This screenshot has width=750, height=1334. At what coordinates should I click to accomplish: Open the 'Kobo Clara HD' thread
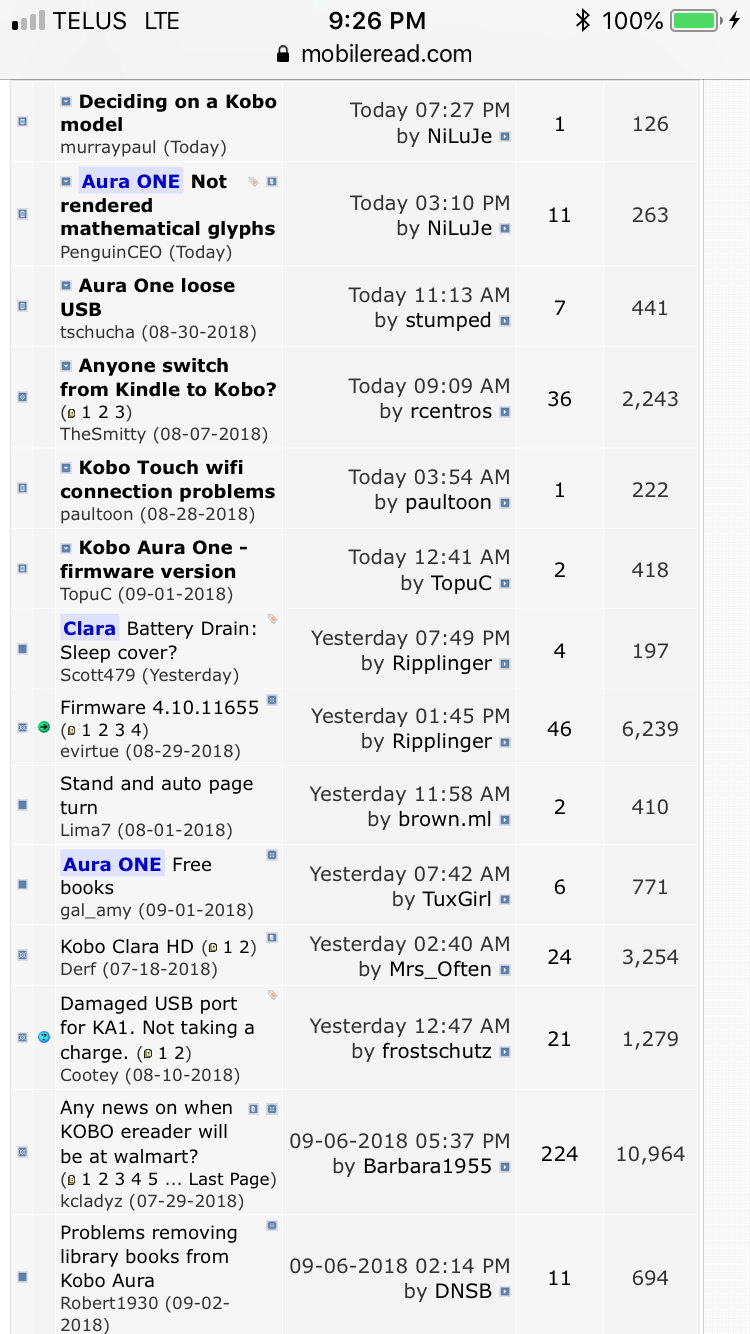click(x=126, y=946)
